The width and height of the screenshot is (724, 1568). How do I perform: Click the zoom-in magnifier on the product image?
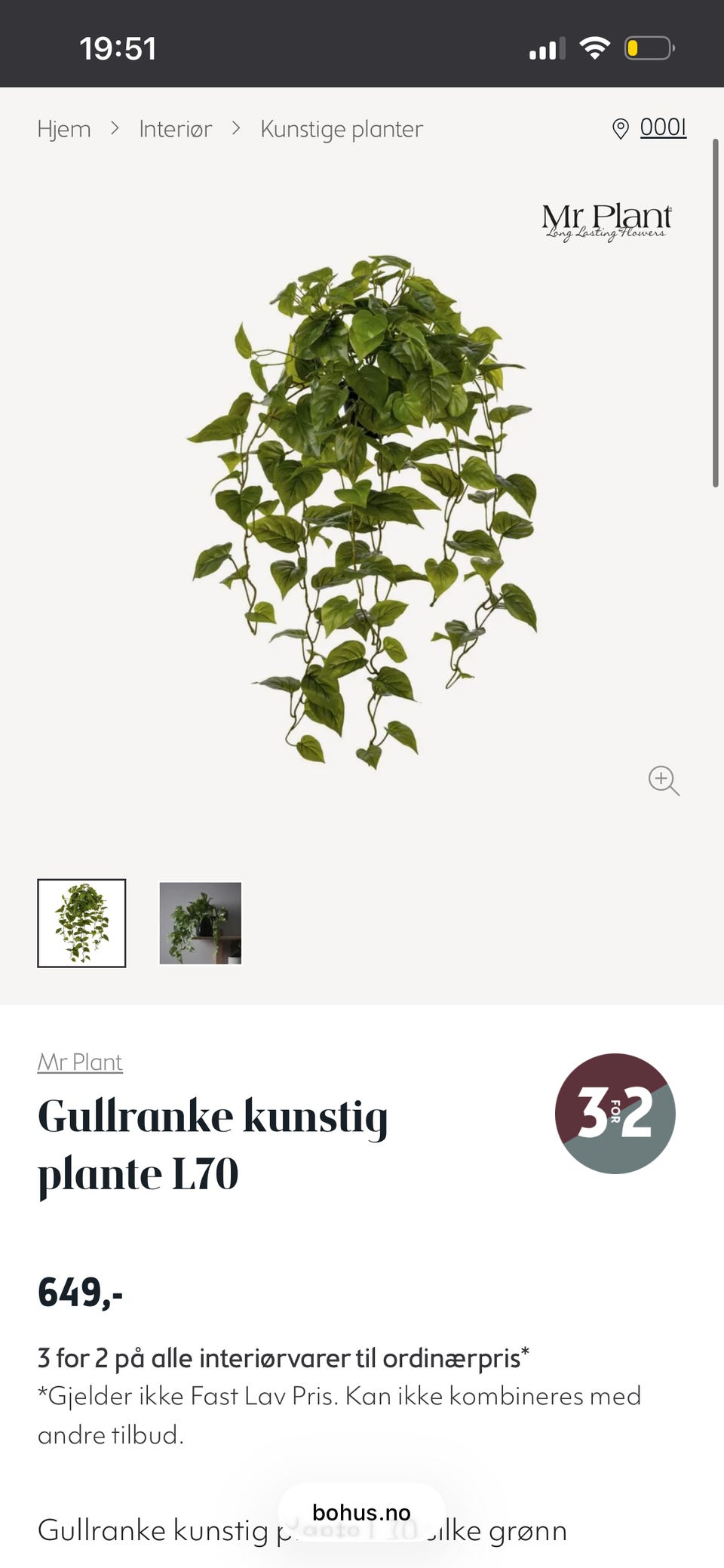pyautogui.click(x=663, y=781)
